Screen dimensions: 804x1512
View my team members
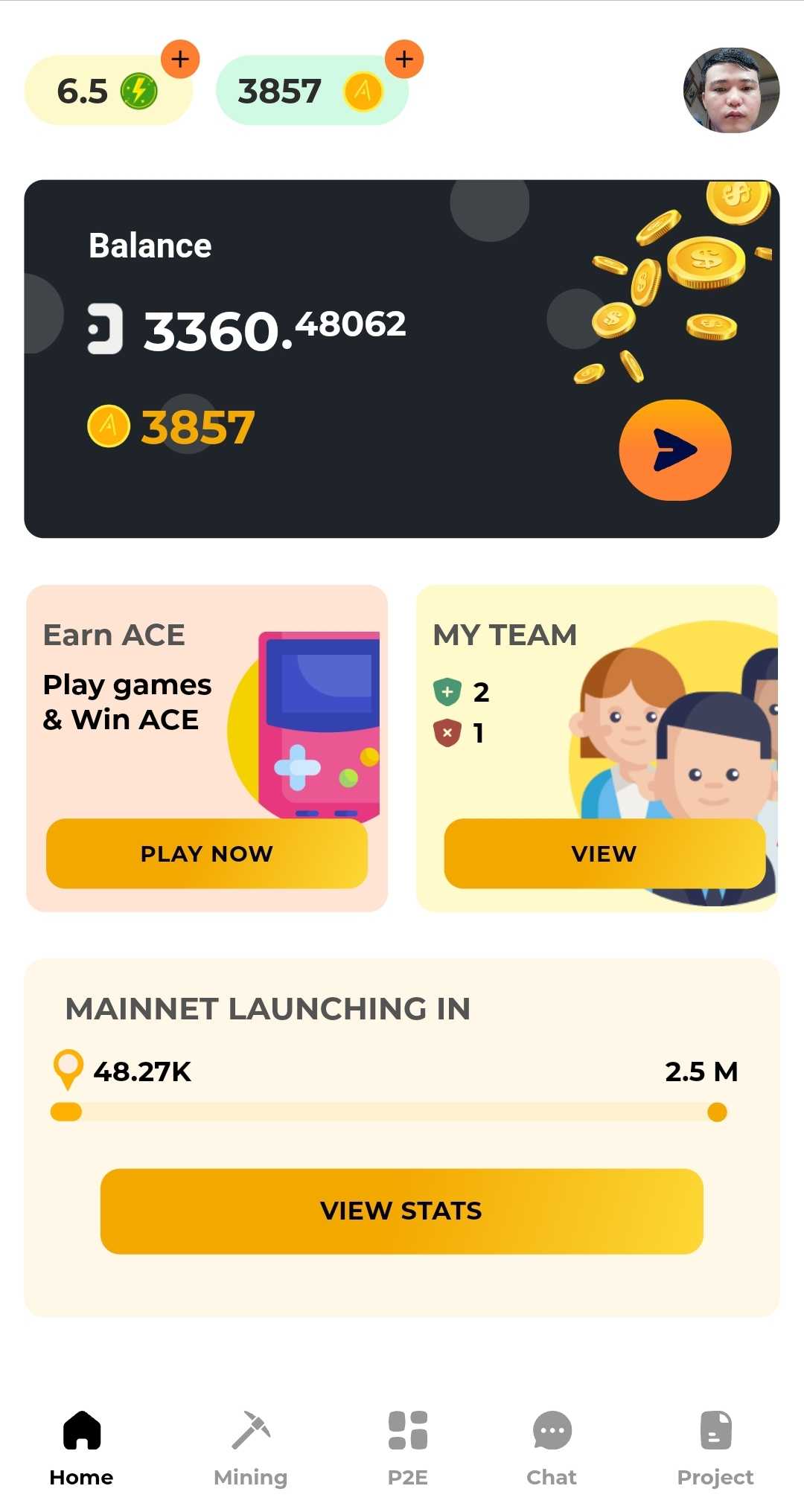[x=604, y=853]
